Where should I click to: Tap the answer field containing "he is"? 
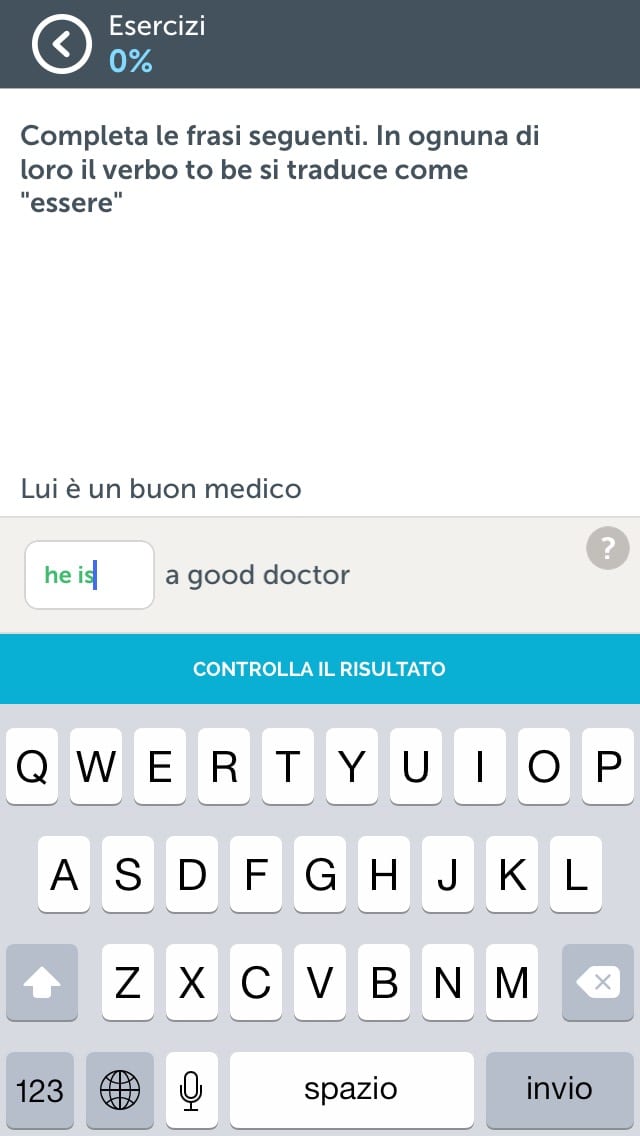(89, 575)
